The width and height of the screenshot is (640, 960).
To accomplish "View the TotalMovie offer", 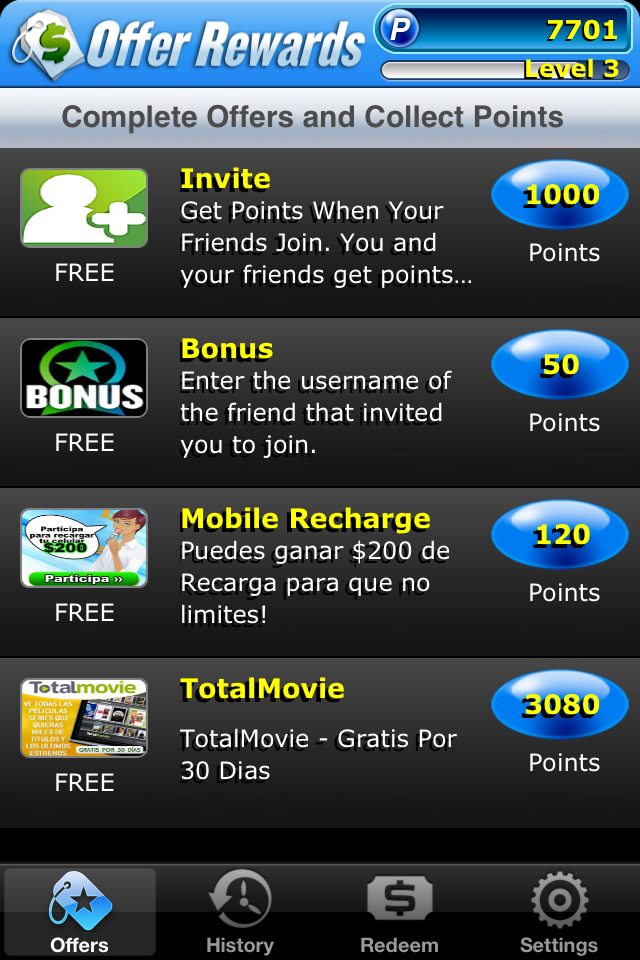I will pos(320,743).
